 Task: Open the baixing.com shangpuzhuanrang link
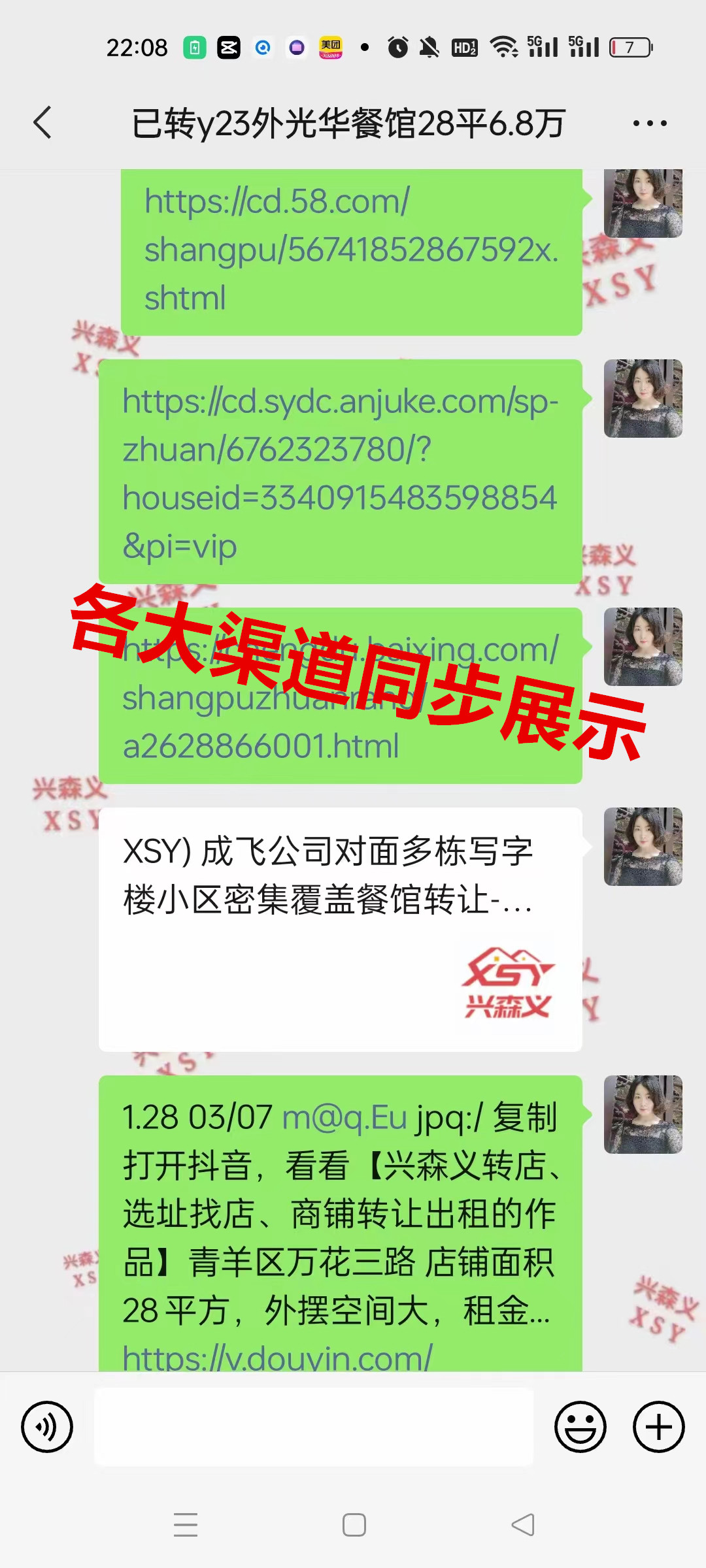click(340, 698)
